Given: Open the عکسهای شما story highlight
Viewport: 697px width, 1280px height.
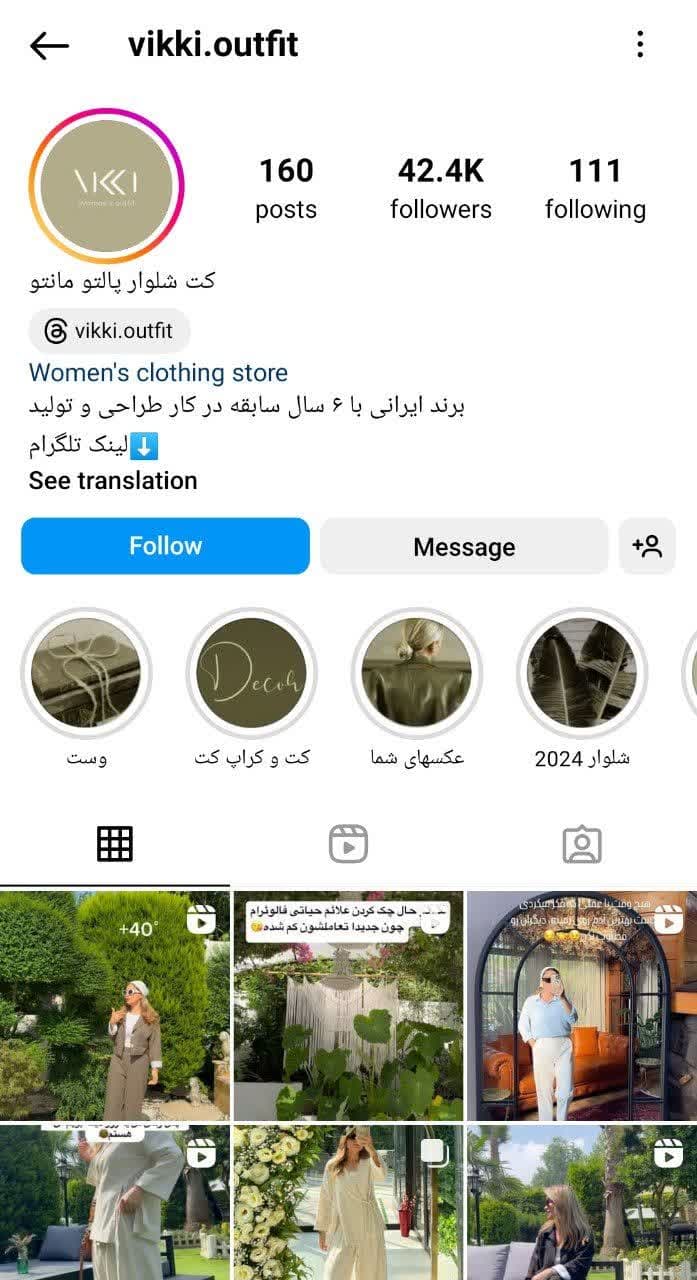Looking at the screenshot, I should click(417, 673).
